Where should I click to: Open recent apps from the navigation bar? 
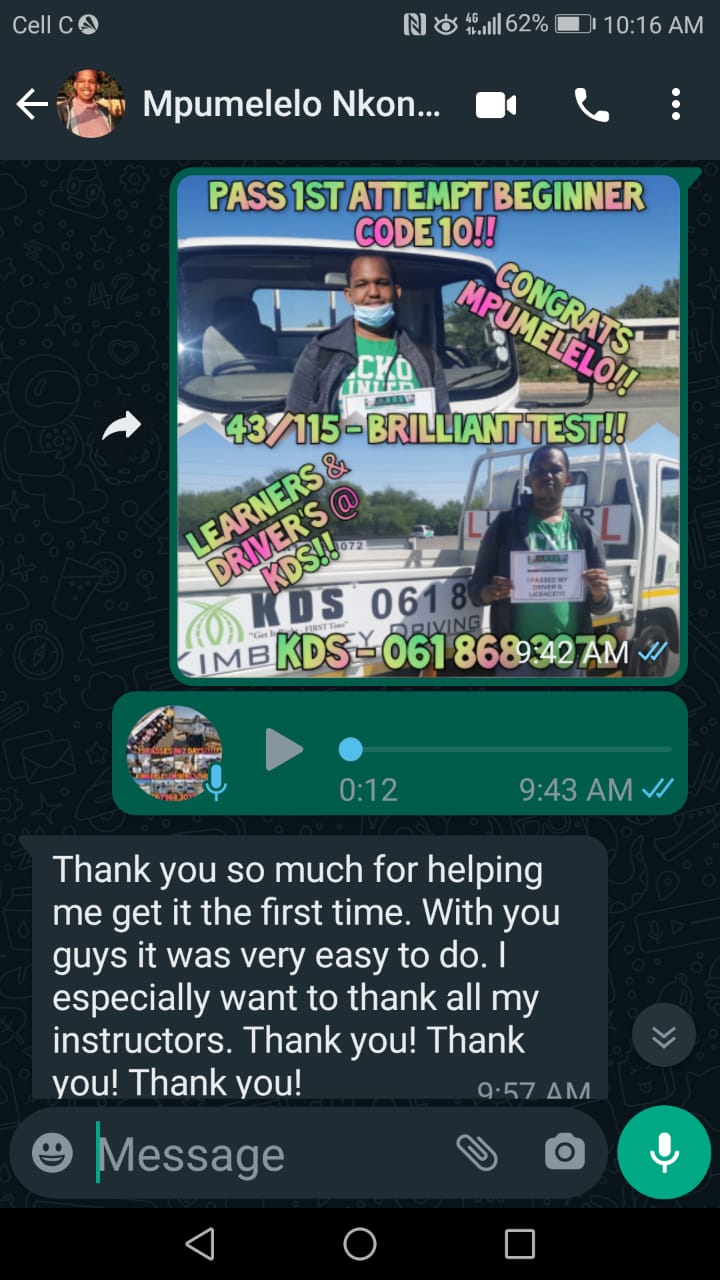pos(520,1244)
